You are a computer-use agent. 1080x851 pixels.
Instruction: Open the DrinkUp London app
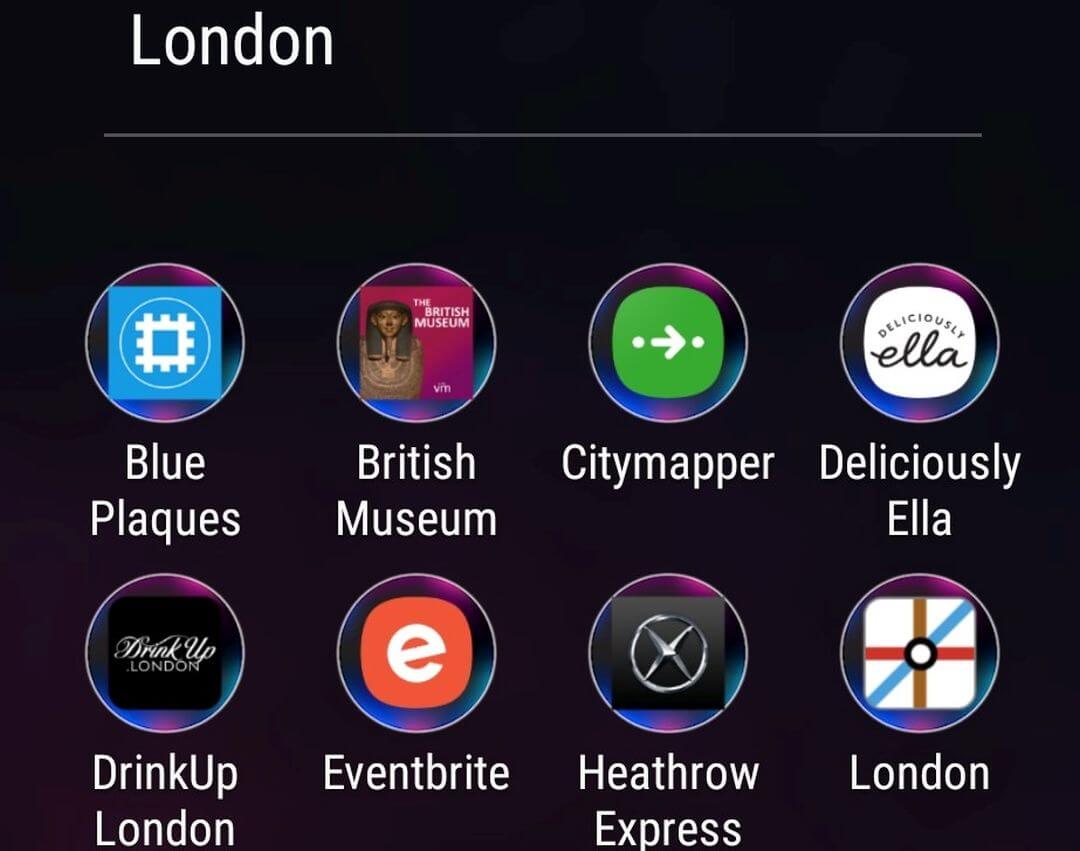click(165, 653)
